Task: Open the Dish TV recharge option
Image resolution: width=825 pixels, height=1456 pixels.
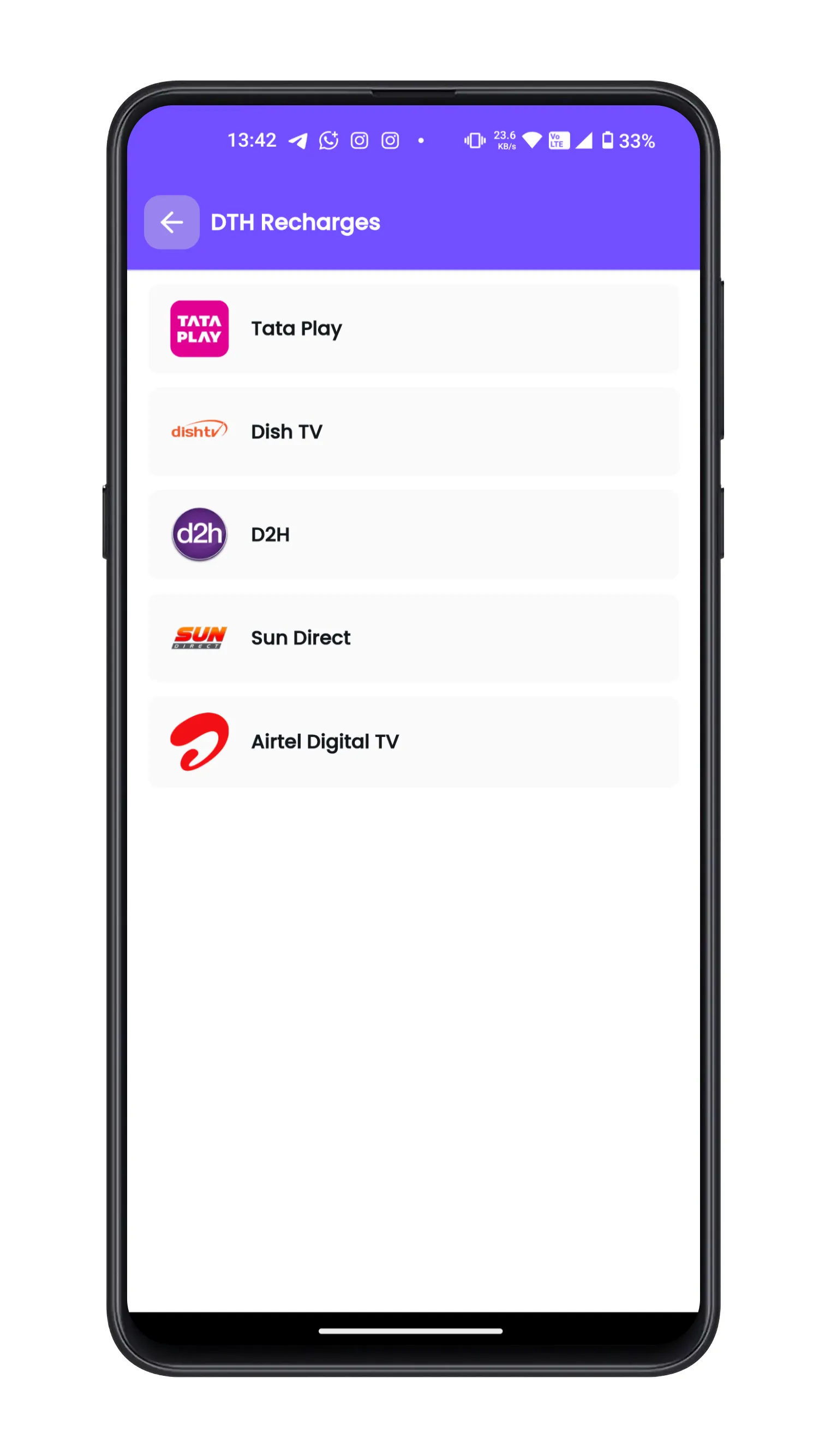Action: pos(413,432)
